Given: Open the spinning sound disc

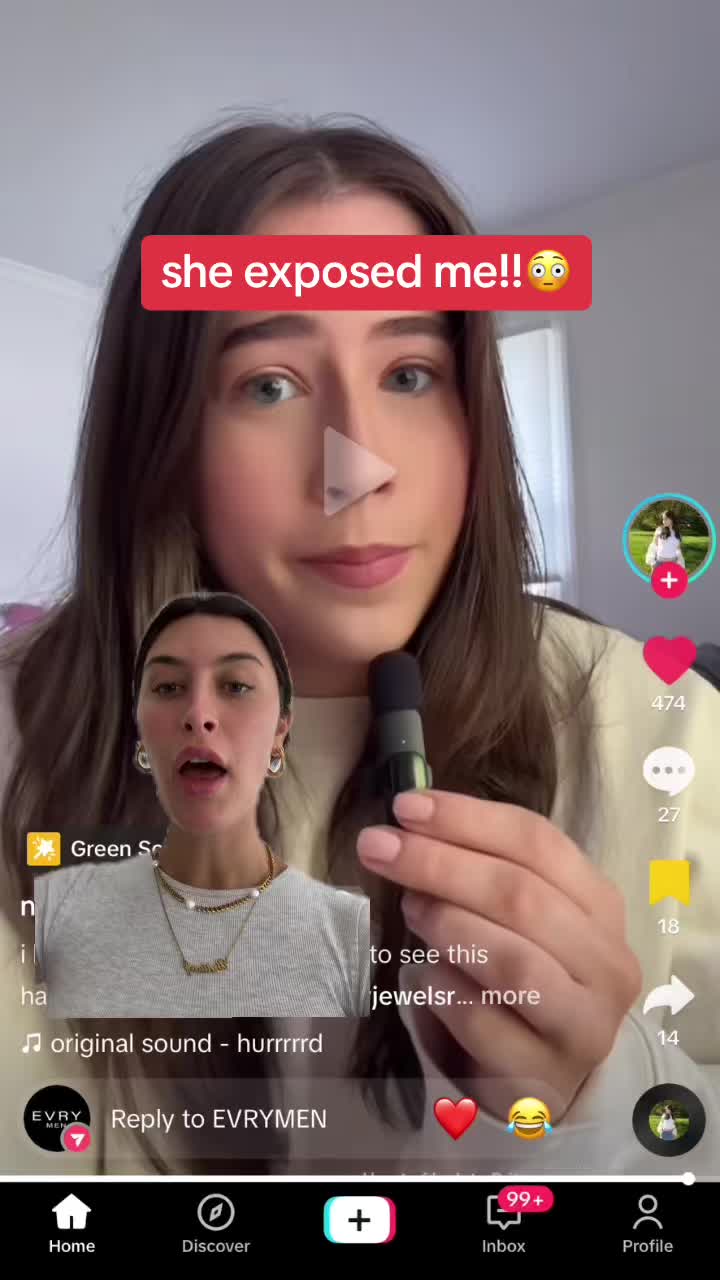Looking at the screenshot, I should 668,1119.
